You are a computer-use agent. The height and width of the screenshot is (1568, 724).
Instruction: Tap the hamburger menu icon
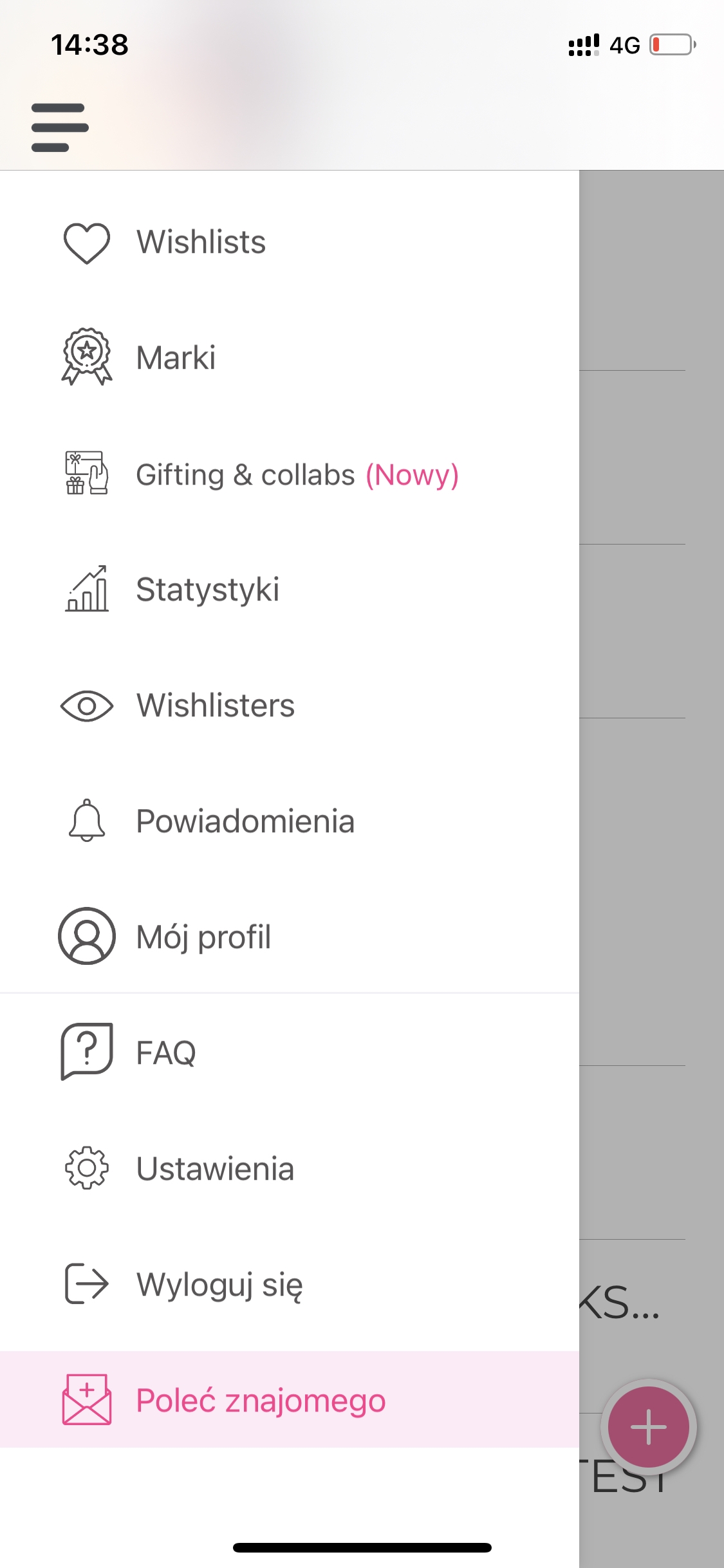point(60,127)
